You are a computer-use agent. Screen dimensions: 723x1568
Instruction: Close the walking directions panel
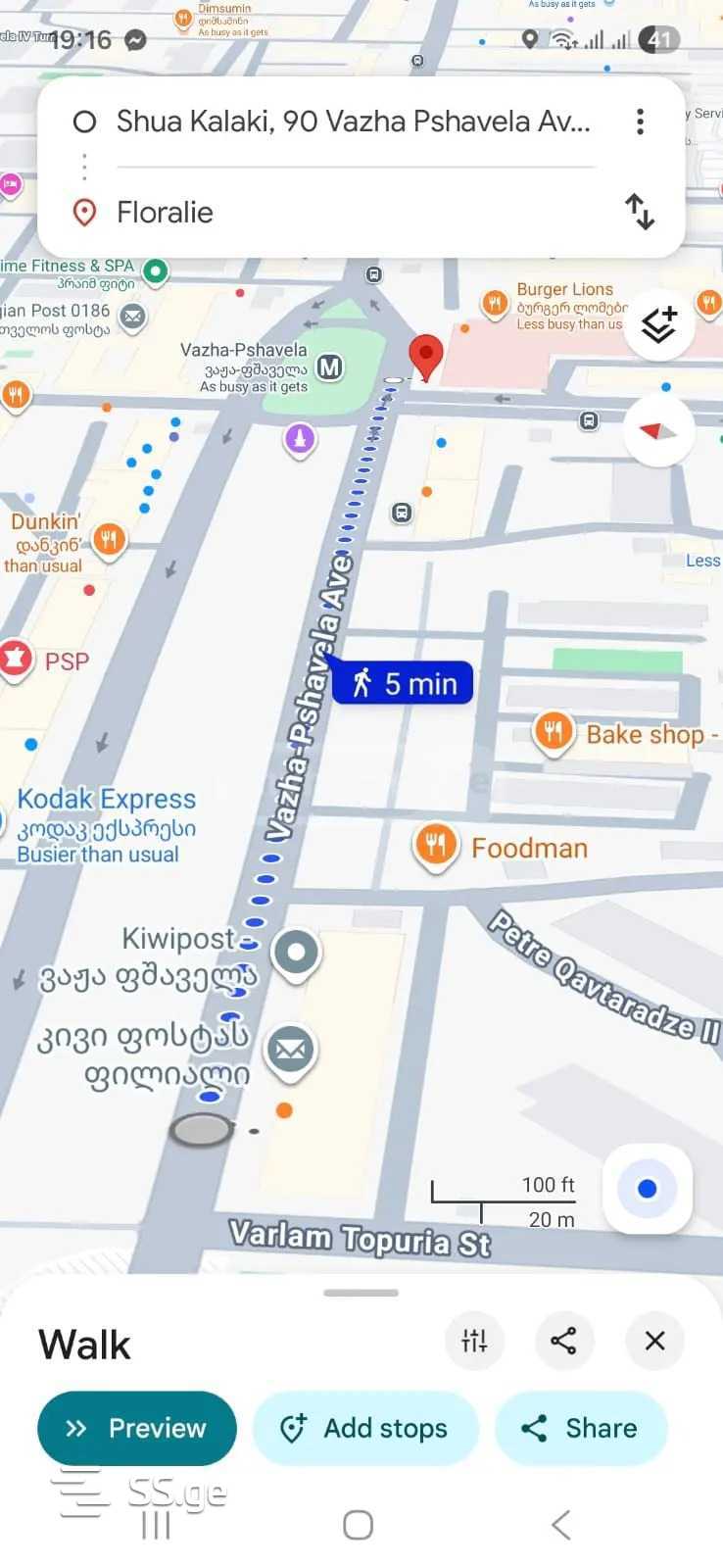coord(654,1340)
